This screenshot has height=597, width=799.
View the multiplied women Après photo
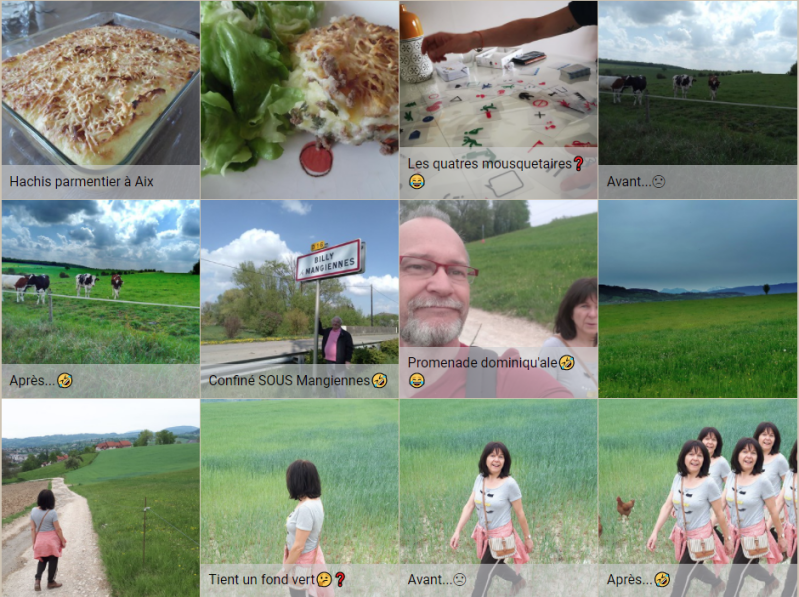click(698, 490)
